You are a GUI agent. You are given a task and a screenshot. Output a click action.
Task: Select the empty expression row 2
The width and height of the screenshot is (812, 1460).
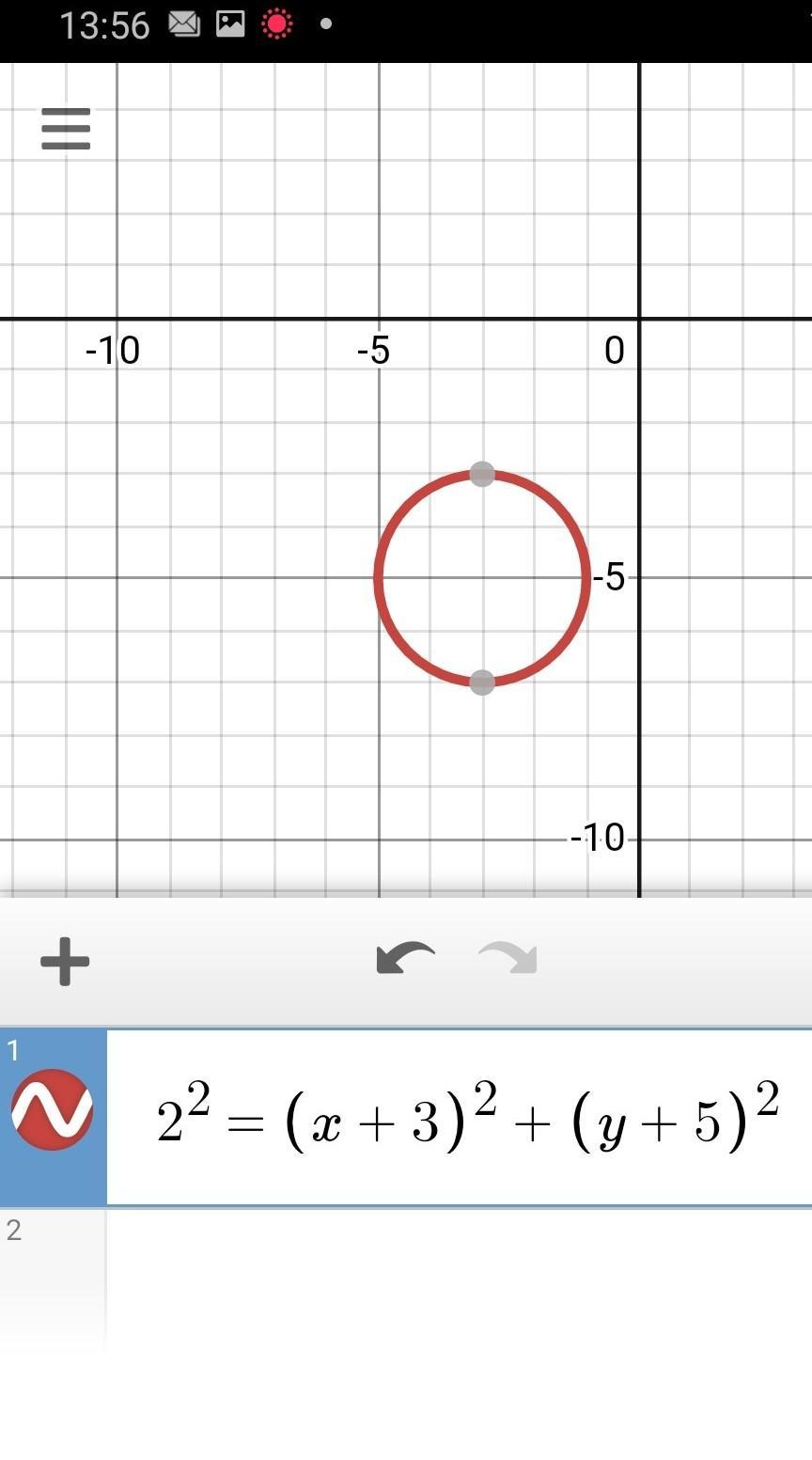pyautogui.click(x=459, y=1280)
